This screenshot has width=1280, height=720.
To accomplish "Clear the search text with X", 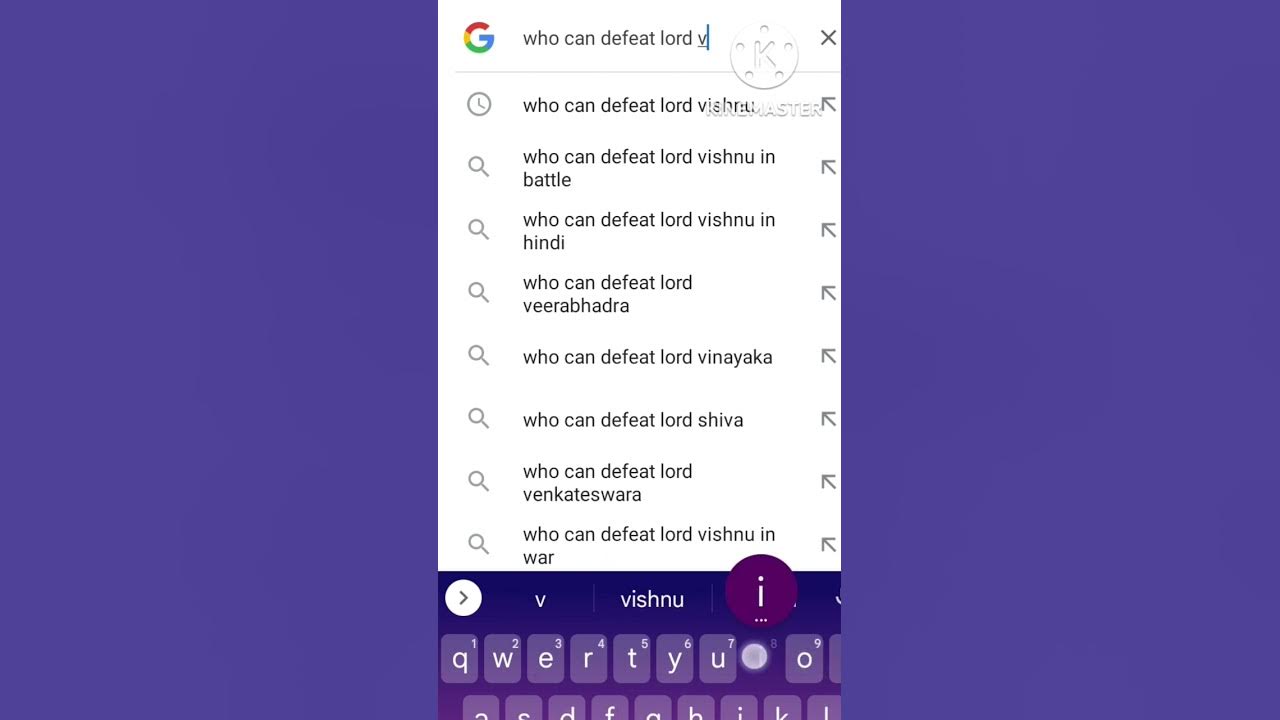I will pos(828,38).
